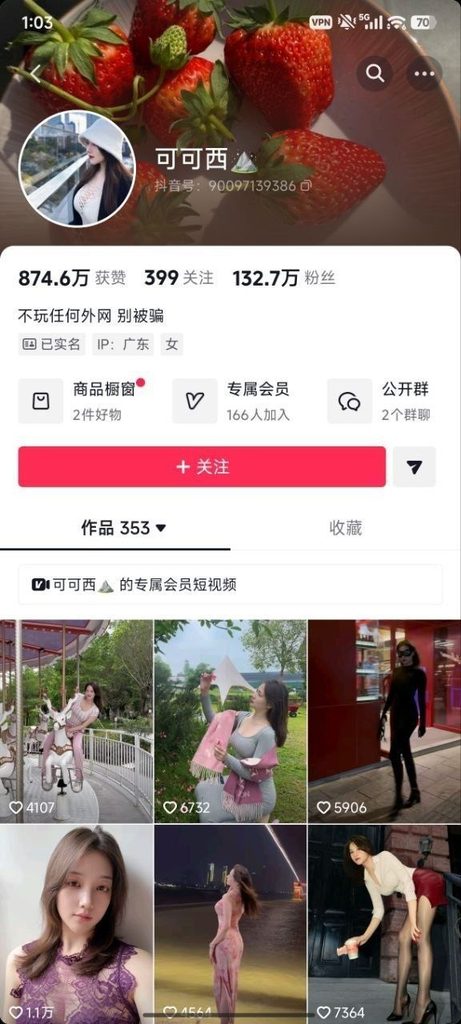The image size is (461, 1024).
Task: Open the video with 1.1万 likes
Action: tap(76, 924)
